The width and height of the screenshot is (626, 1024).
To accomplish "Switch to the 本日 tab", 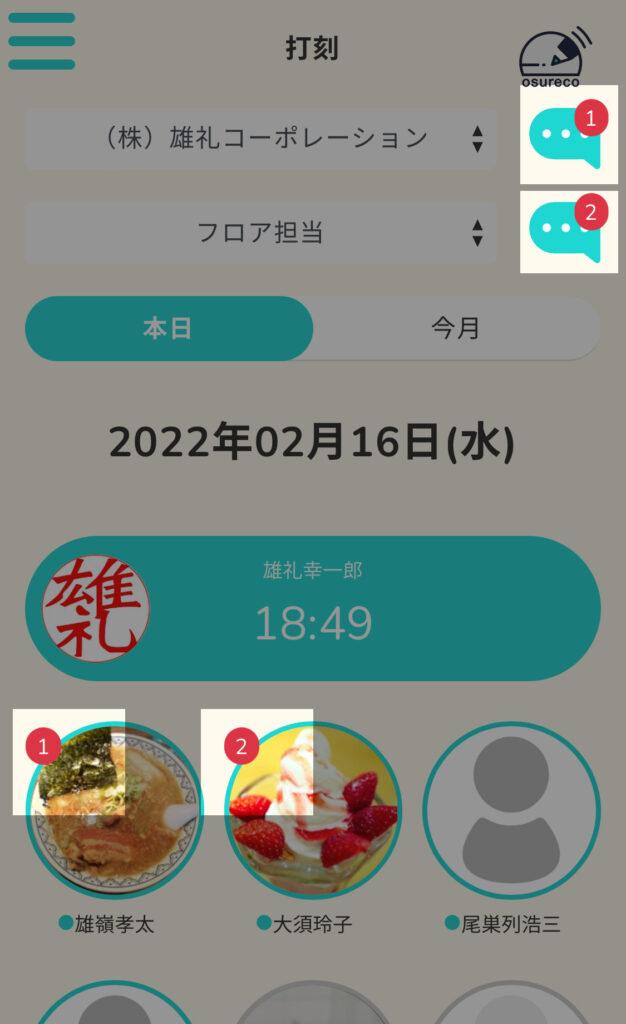I will (x=168, y=328).
